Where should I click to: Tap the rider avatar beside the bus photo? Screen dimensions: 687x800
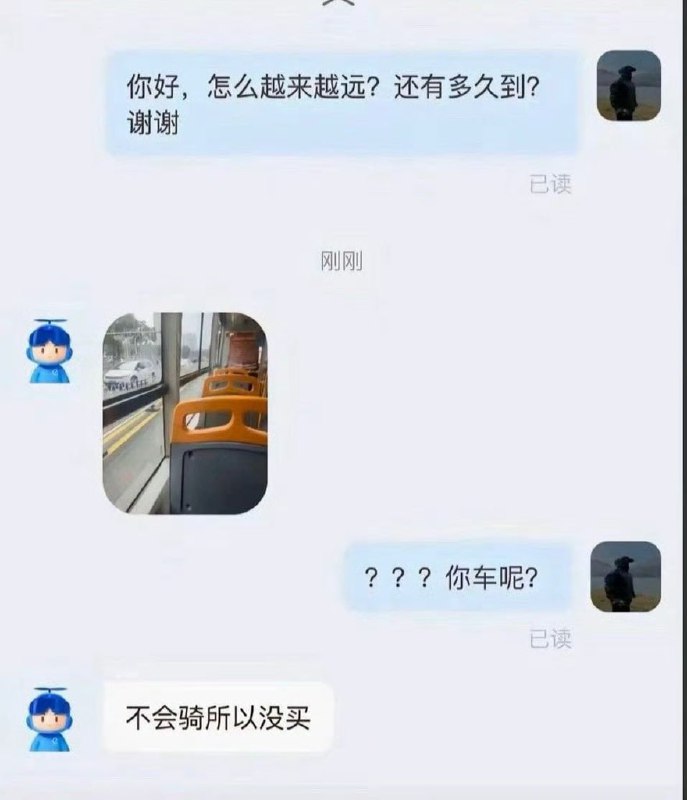pos(49,352)
